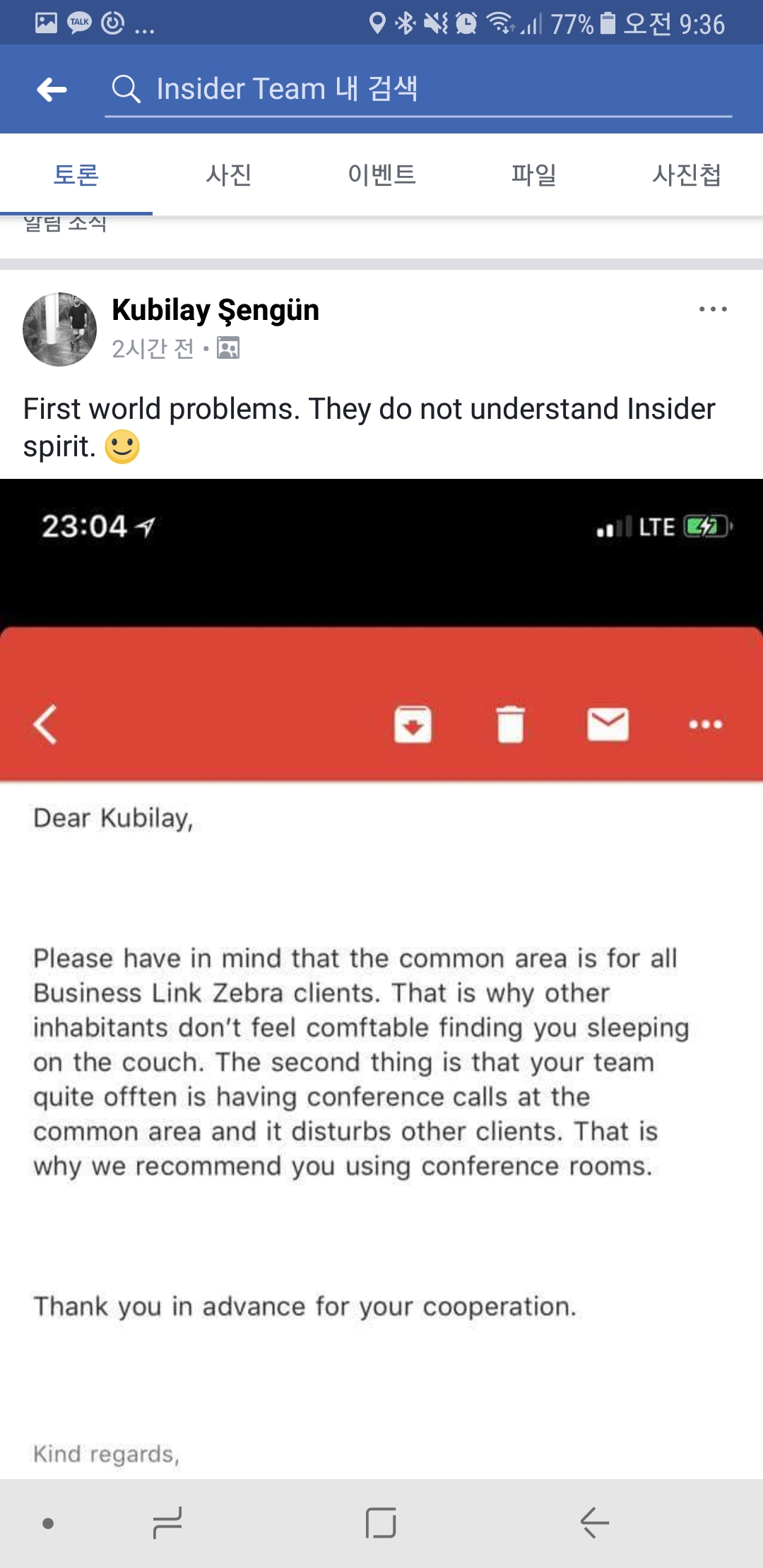The height and width of the screenshot is (1568, 763).
Task: Switch to the 토론 tab
Action: (76, 174)
